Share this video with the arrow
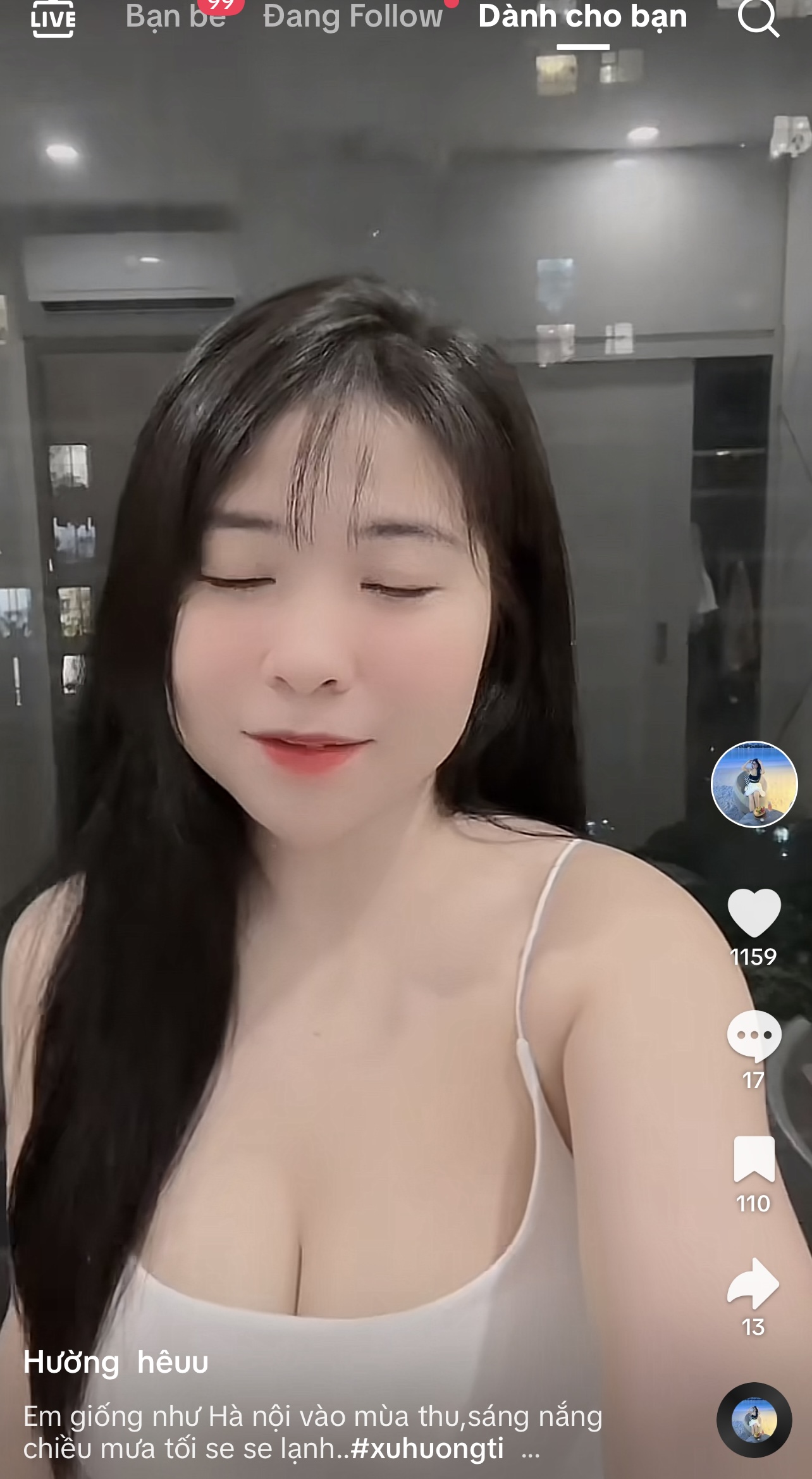 tap(754, 1283)
